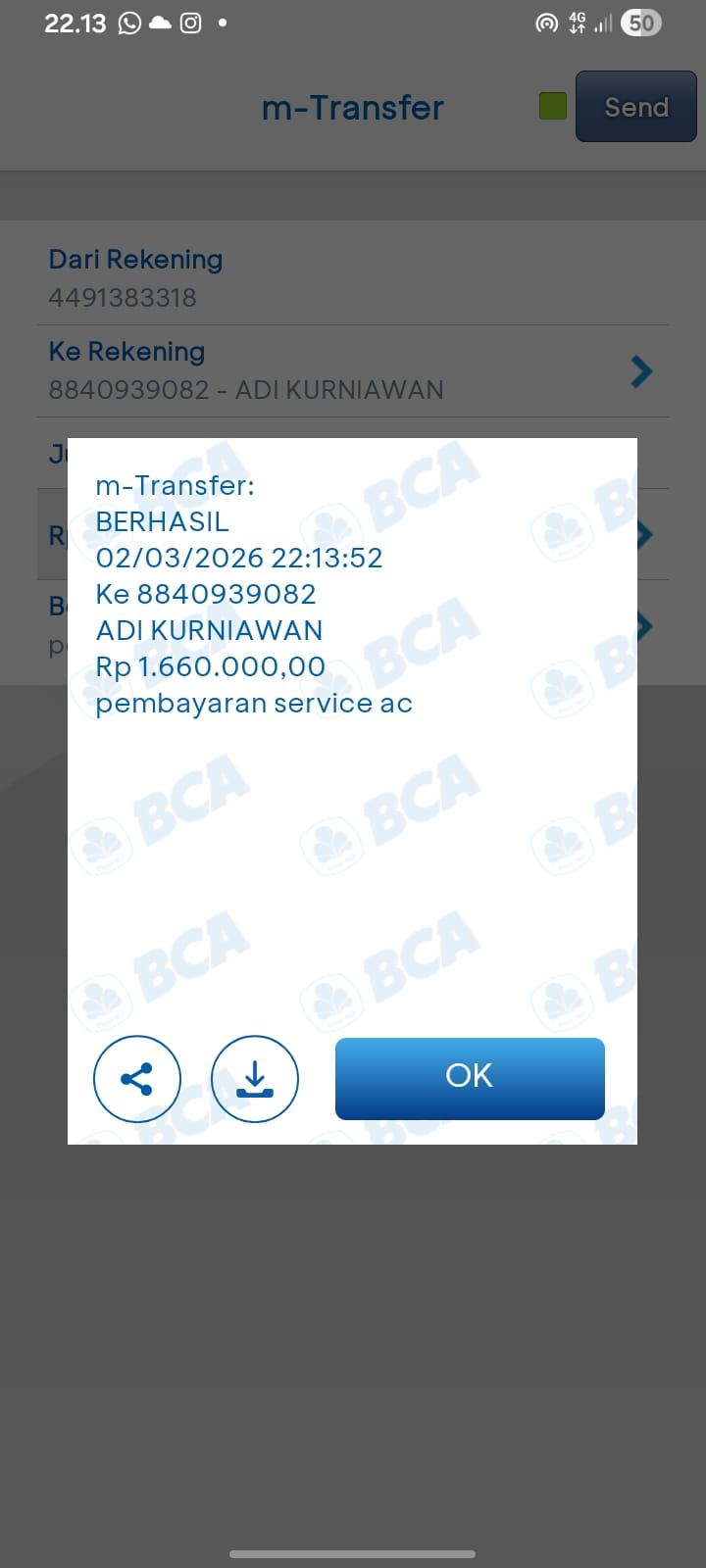Share the transfer receipt
Screen dimensions: 706x1568
137,1079
